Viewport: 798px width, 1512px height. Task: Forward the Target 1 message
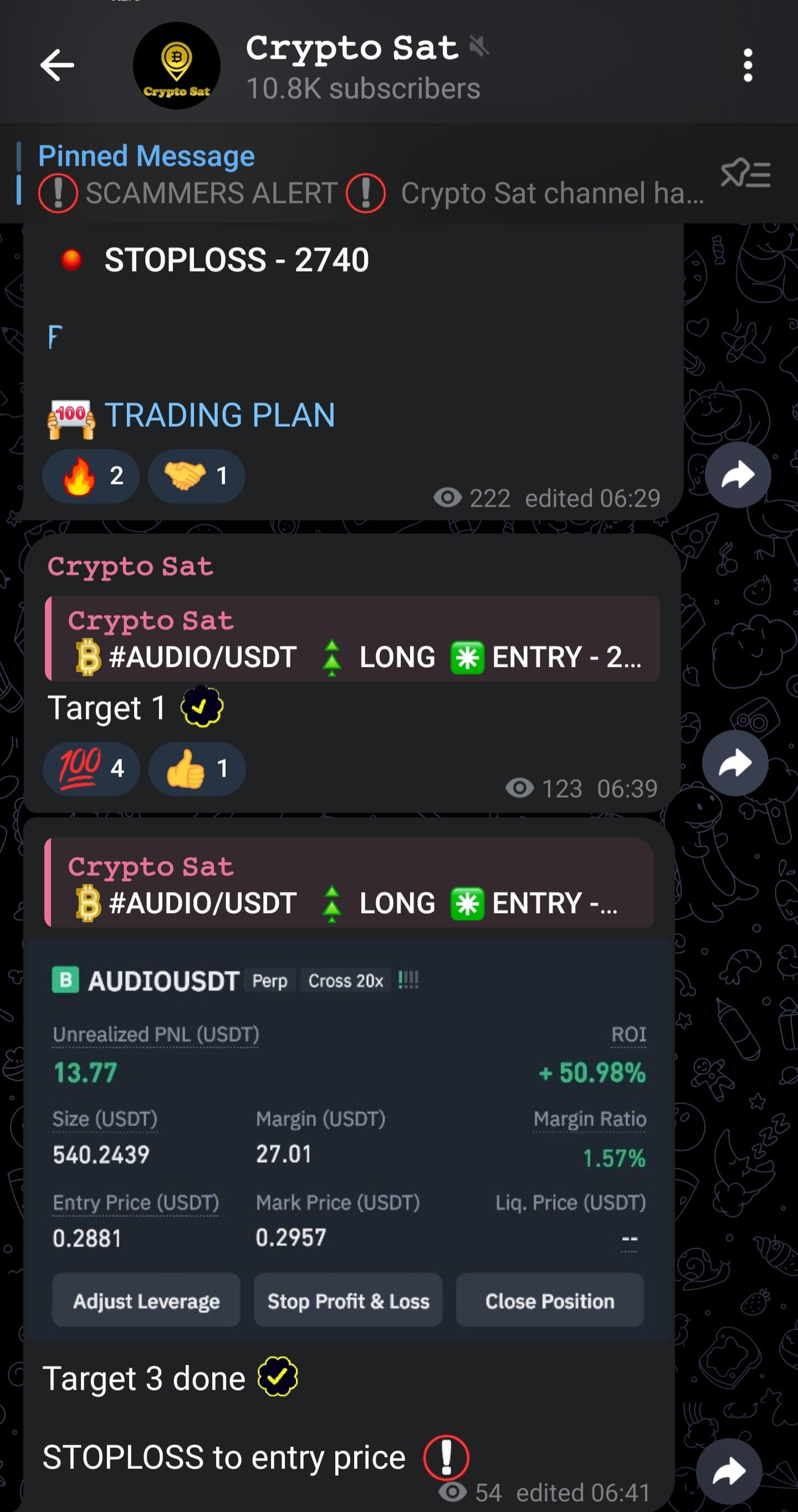(734, 763)
